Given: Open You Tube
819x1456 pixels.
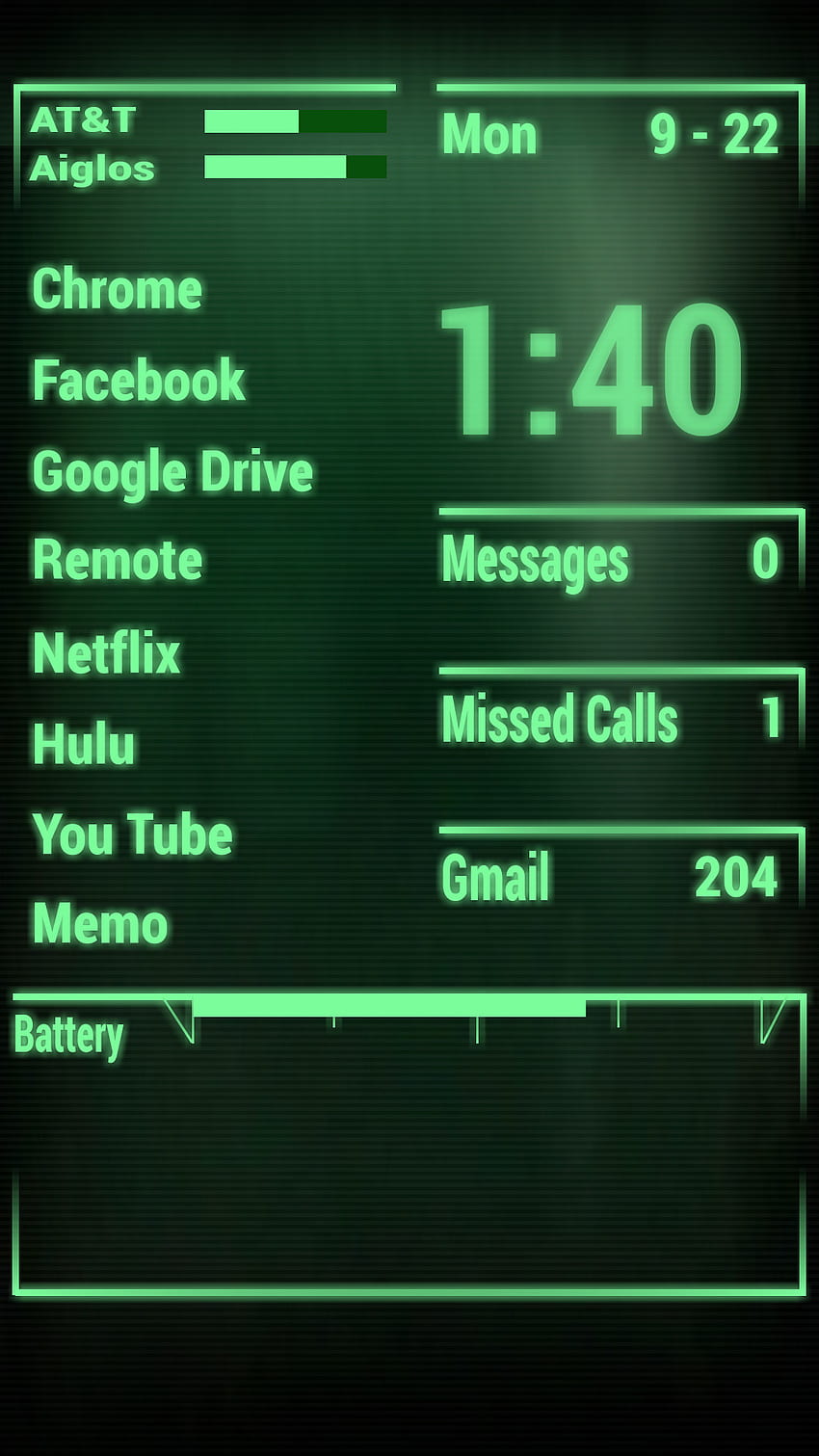Looking at the screenshot, I should click(133, 834).
